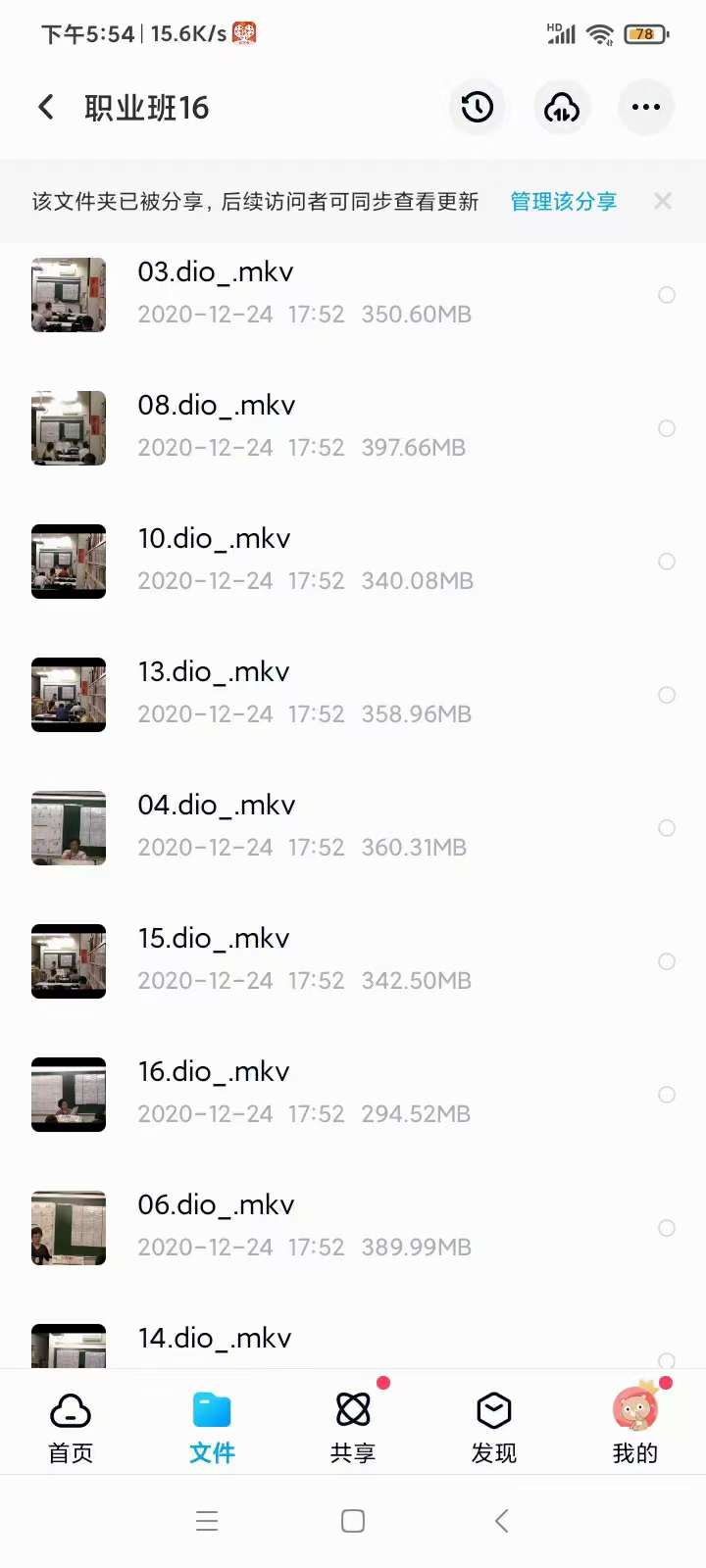This screenshot has width=706, height=1568.
Task: Open the three-dot overflow menu
Action: pos(646,107)
